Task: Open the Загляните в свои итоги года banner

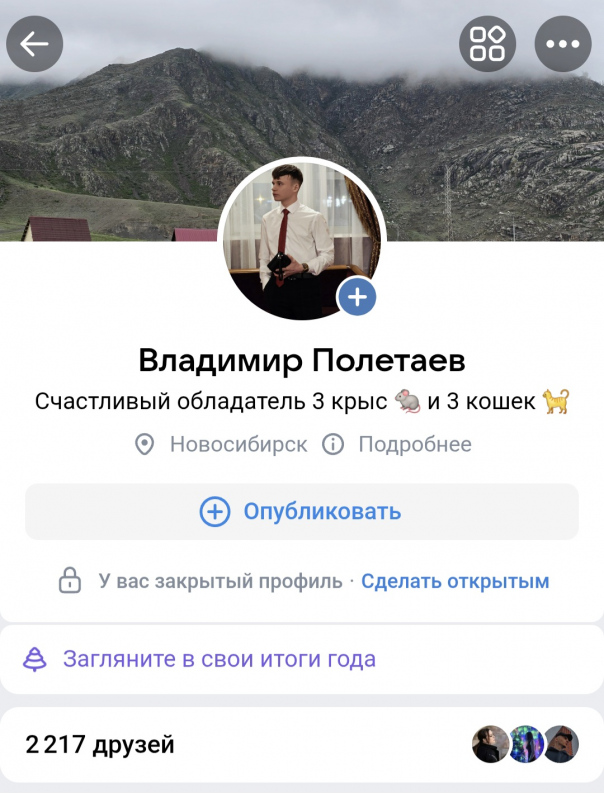Action: click(x=220, y=659)
